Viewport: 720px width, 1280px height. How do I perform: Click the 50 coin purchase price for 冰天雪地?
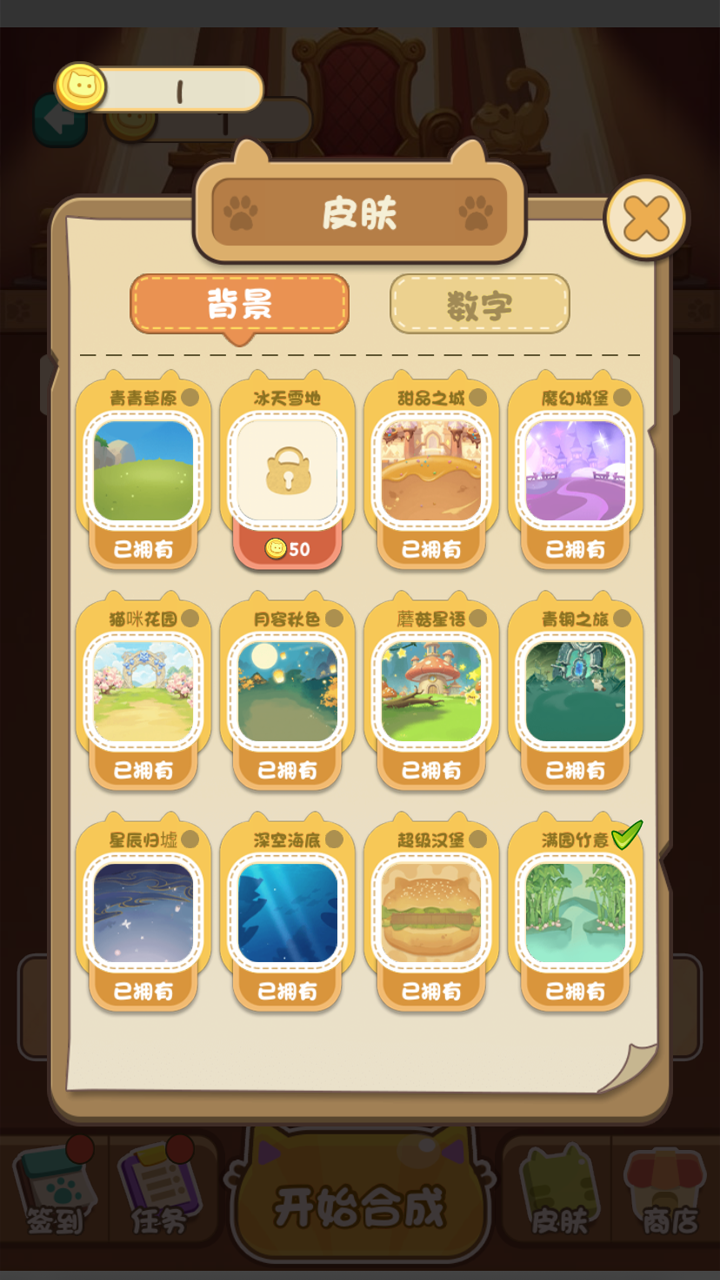click(288, 548)
